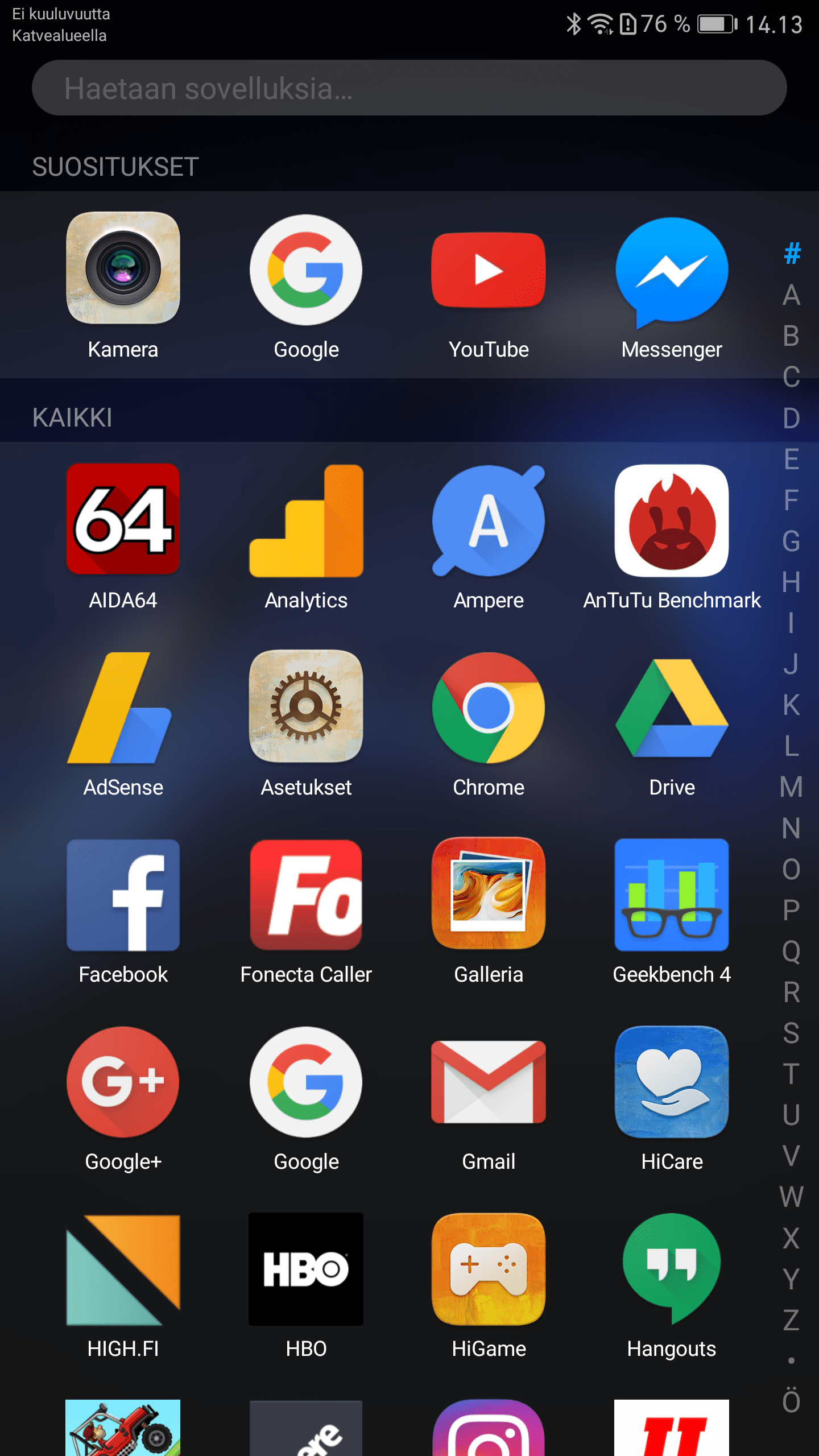The width and height of the screenshot is (819, 1456).
Task: Jump to letter M in index
Action: (x=791, y=787)
